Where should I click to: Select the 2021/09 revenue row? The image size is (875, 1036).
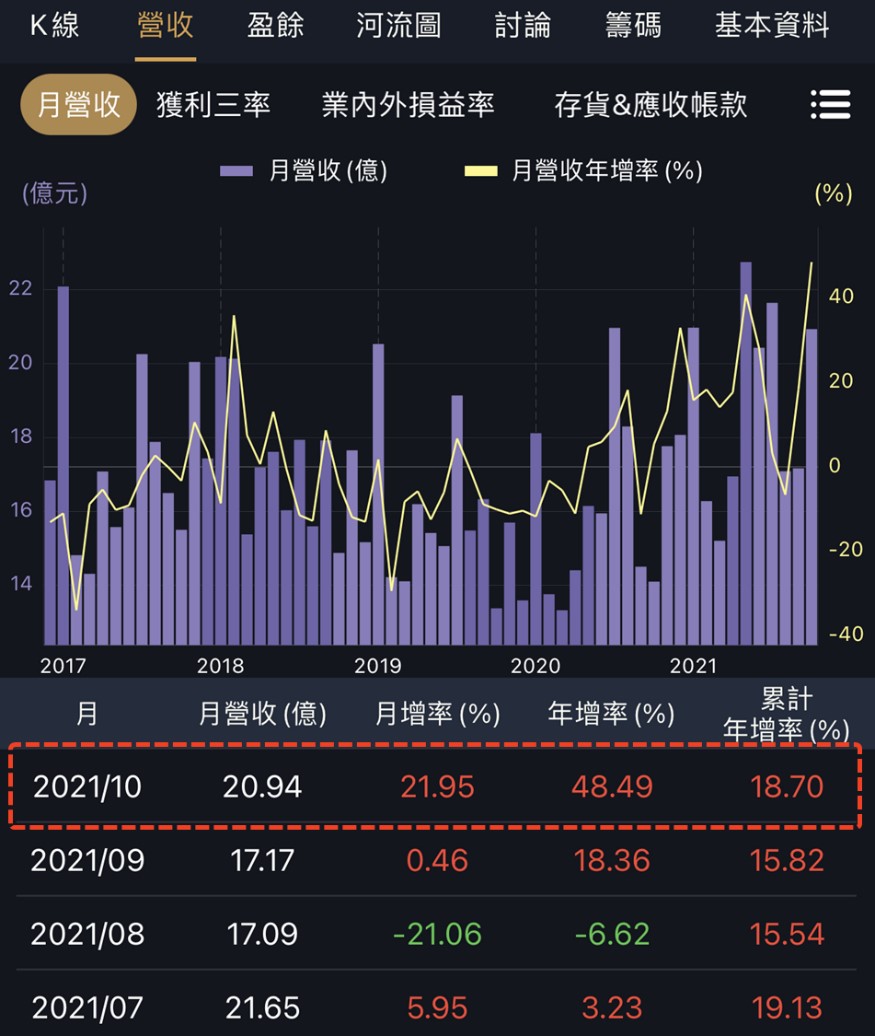tap(437, 860)
